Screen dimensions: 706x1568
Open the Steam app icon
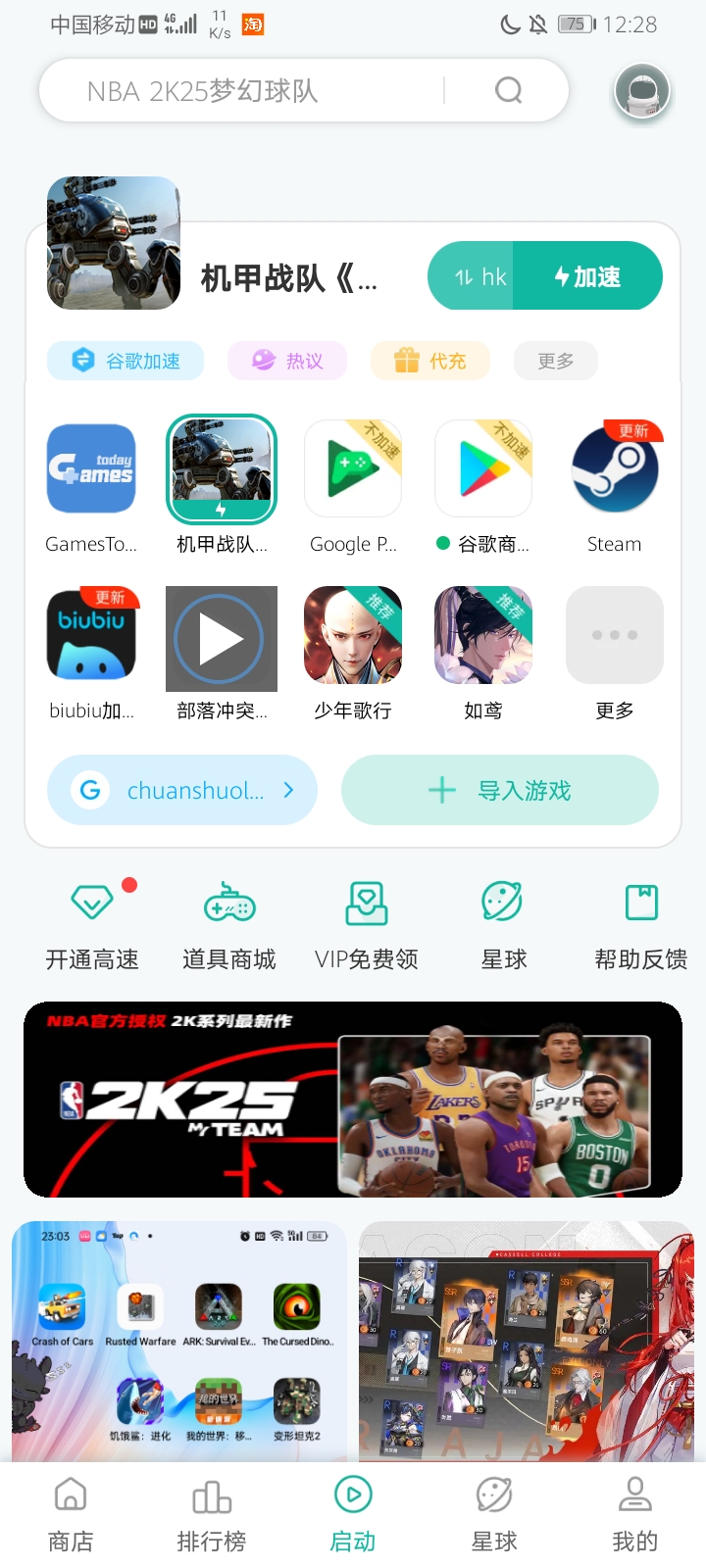coord(615,469)
